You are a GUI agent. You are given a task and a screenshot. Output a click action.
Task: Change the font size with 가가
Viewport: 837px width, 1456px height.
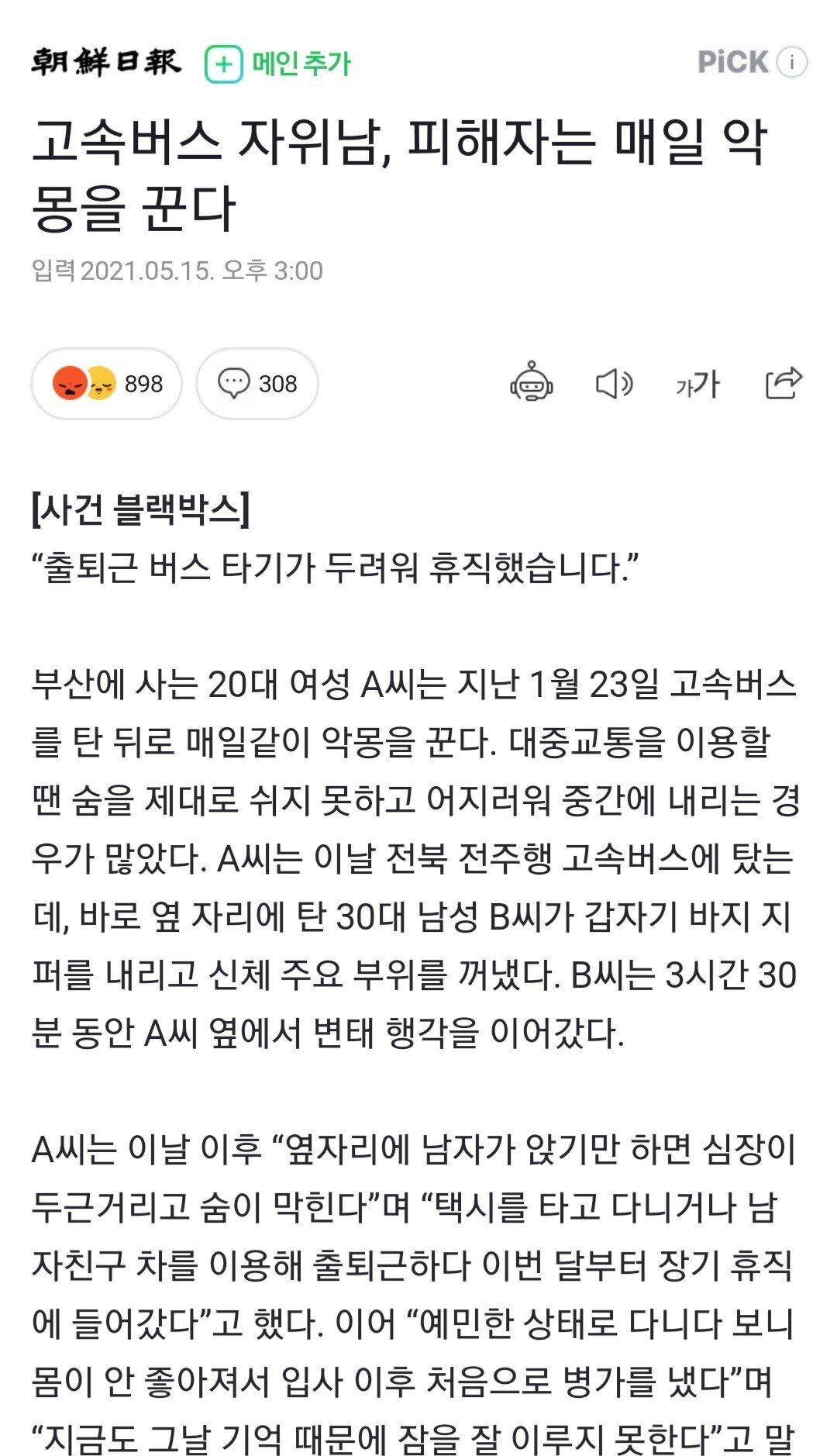697,384
